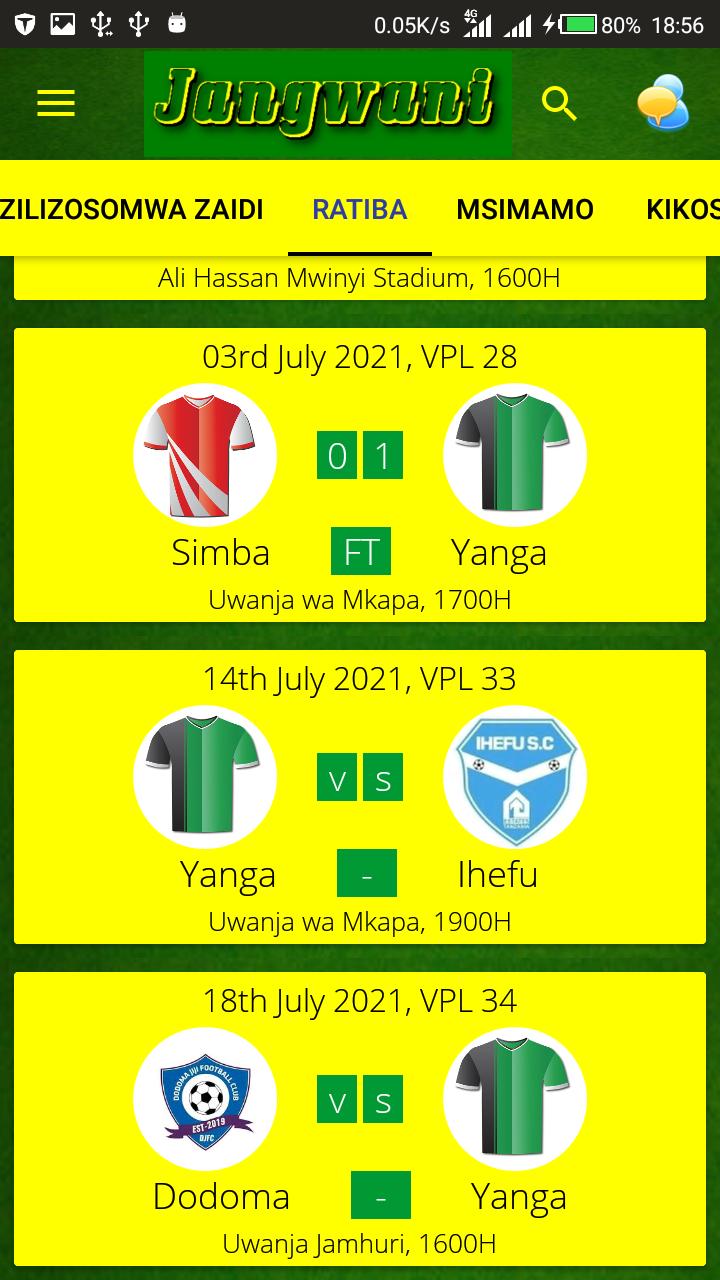Viewport: 720px width, 1280px height.
Task: Go to the Kikosi tab
Action: [683, 209]
